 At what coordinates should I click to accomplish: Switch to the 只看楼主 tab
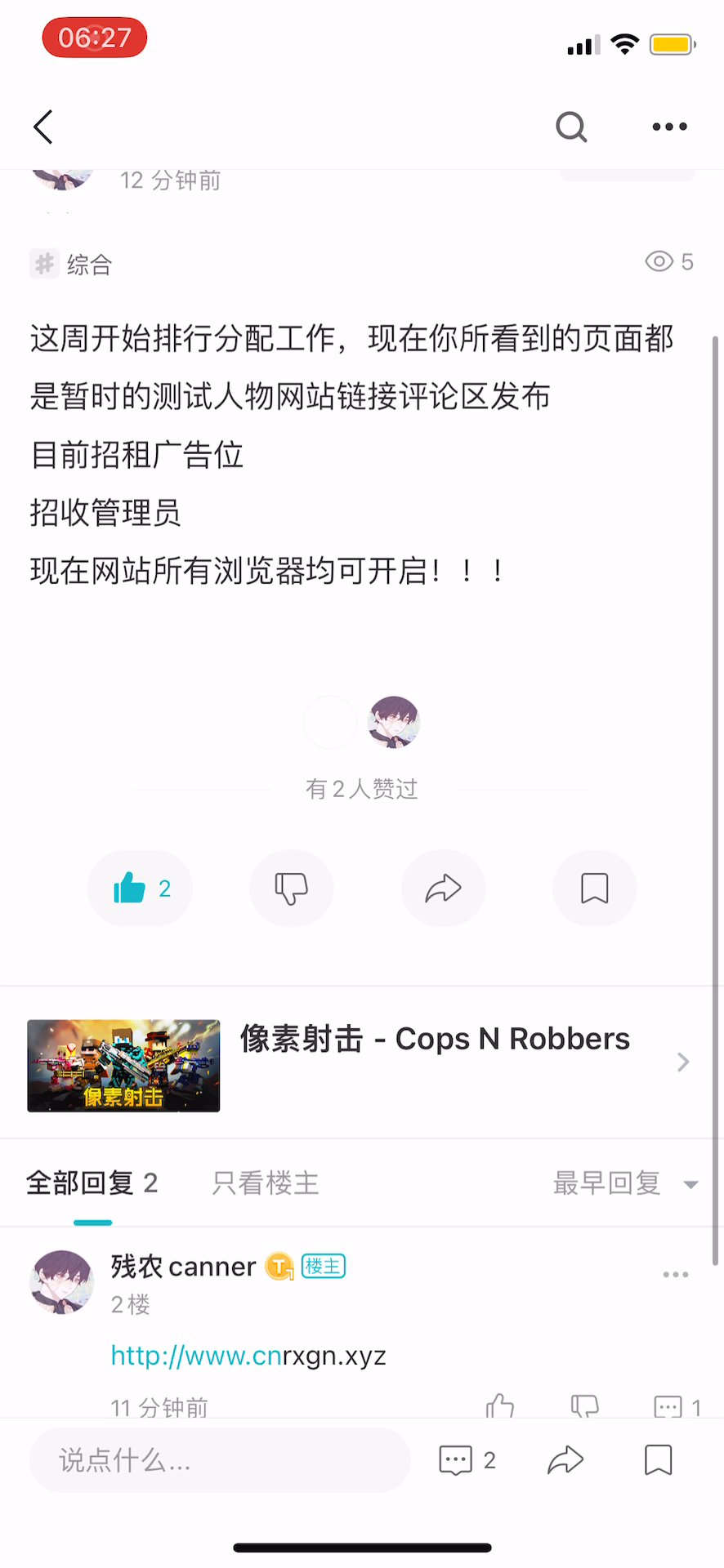click(266, 1183)
